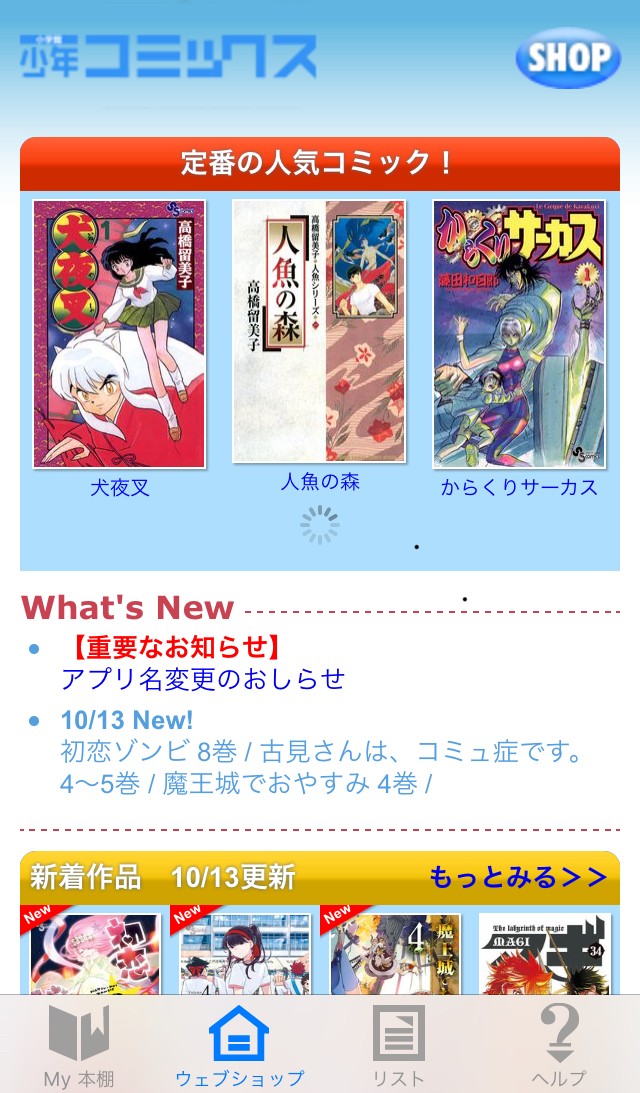Open the ヘルプ tab
The width and height of the screenshot is (640, 1093).
tap(558, 1045)
